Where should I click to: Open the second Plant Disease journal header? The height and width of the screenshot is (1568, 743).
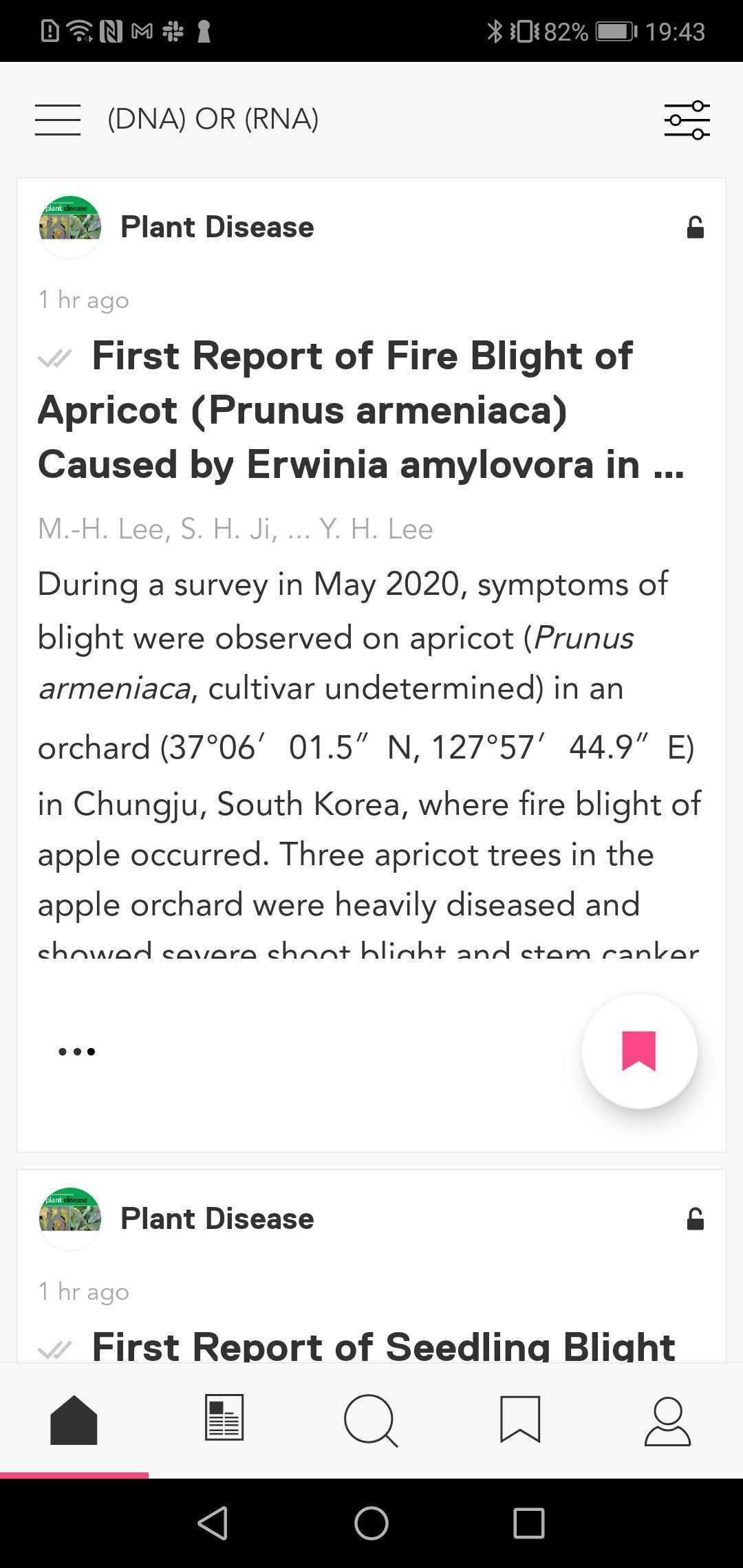217,1217
